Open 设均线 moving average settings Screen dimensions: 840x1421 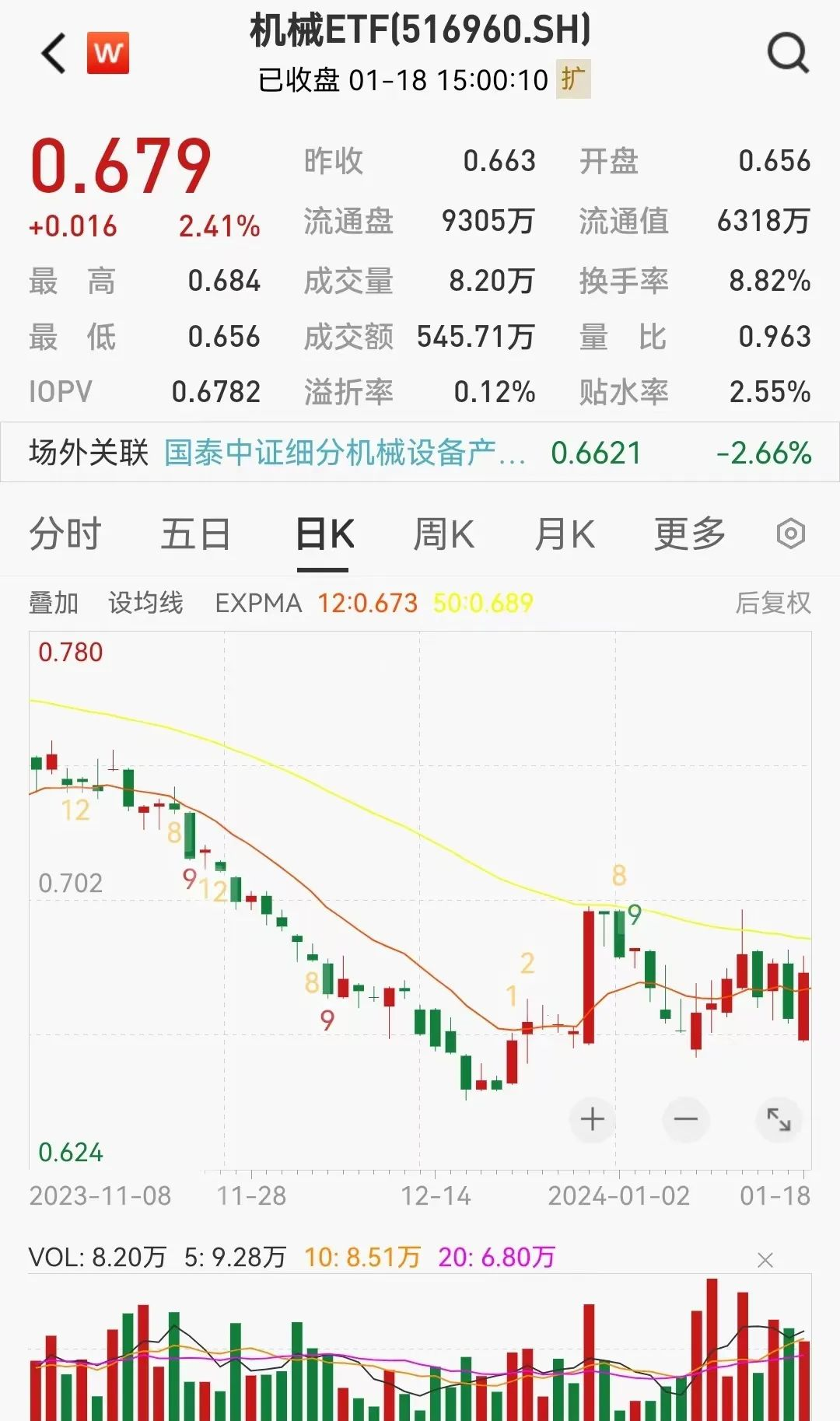[145, 603]
